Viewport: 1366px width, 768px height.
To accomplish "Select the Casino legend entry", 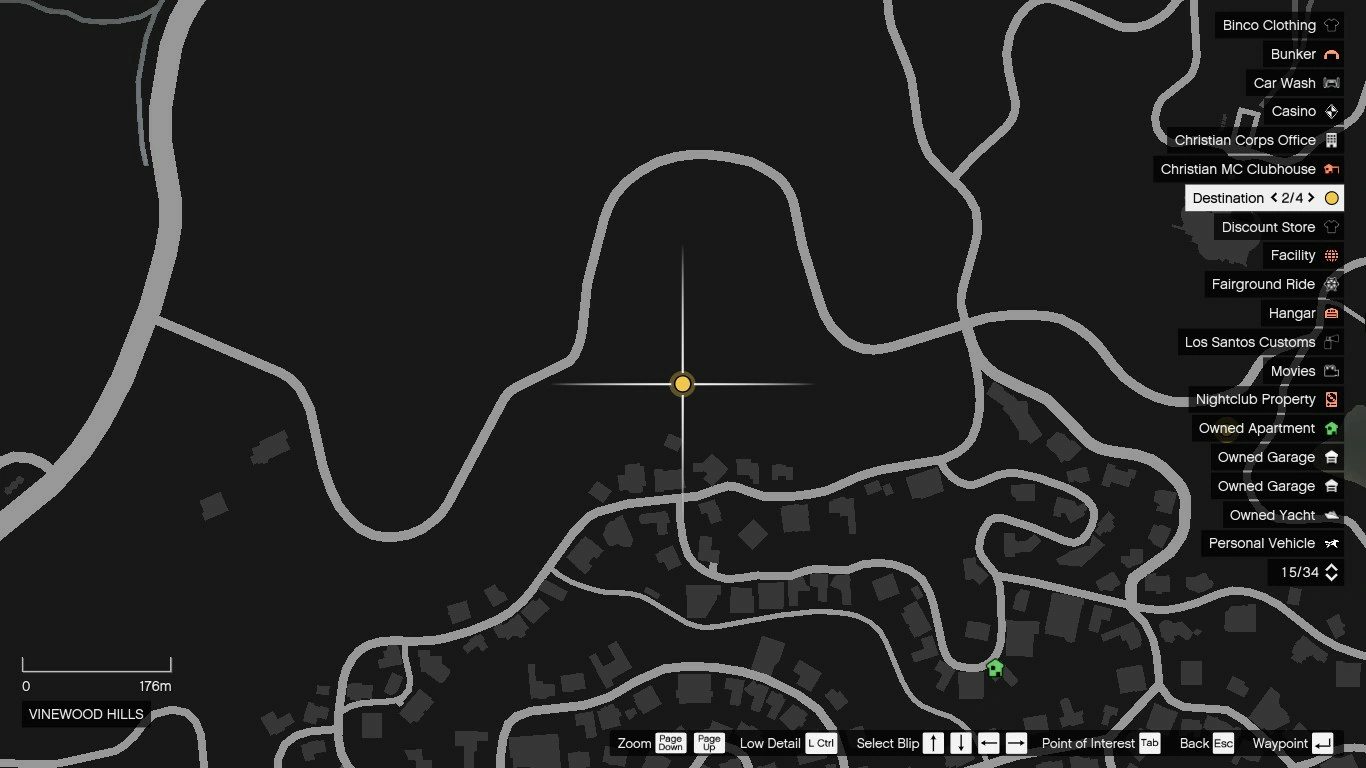I will click(1303, 111).
